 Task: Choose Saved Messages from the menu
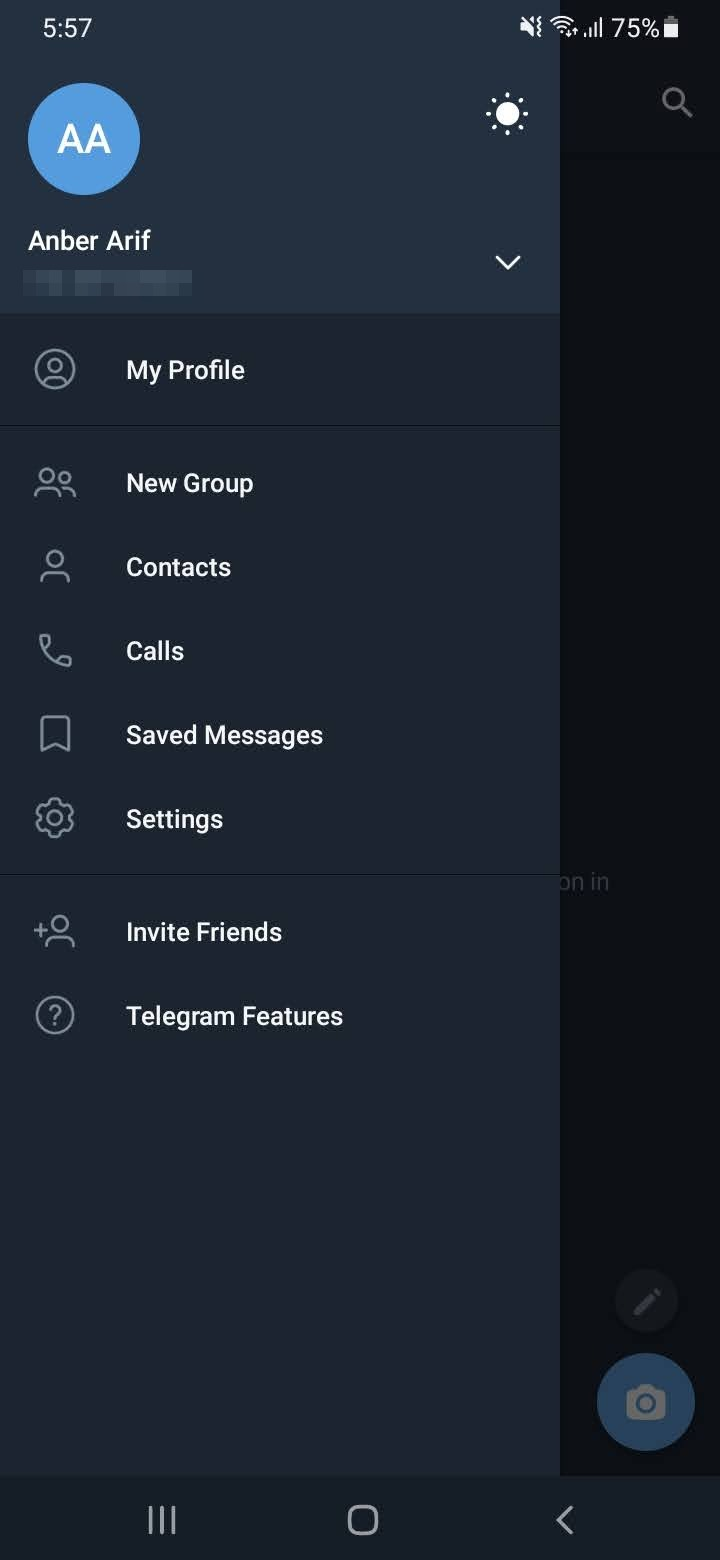click(224, 734)
